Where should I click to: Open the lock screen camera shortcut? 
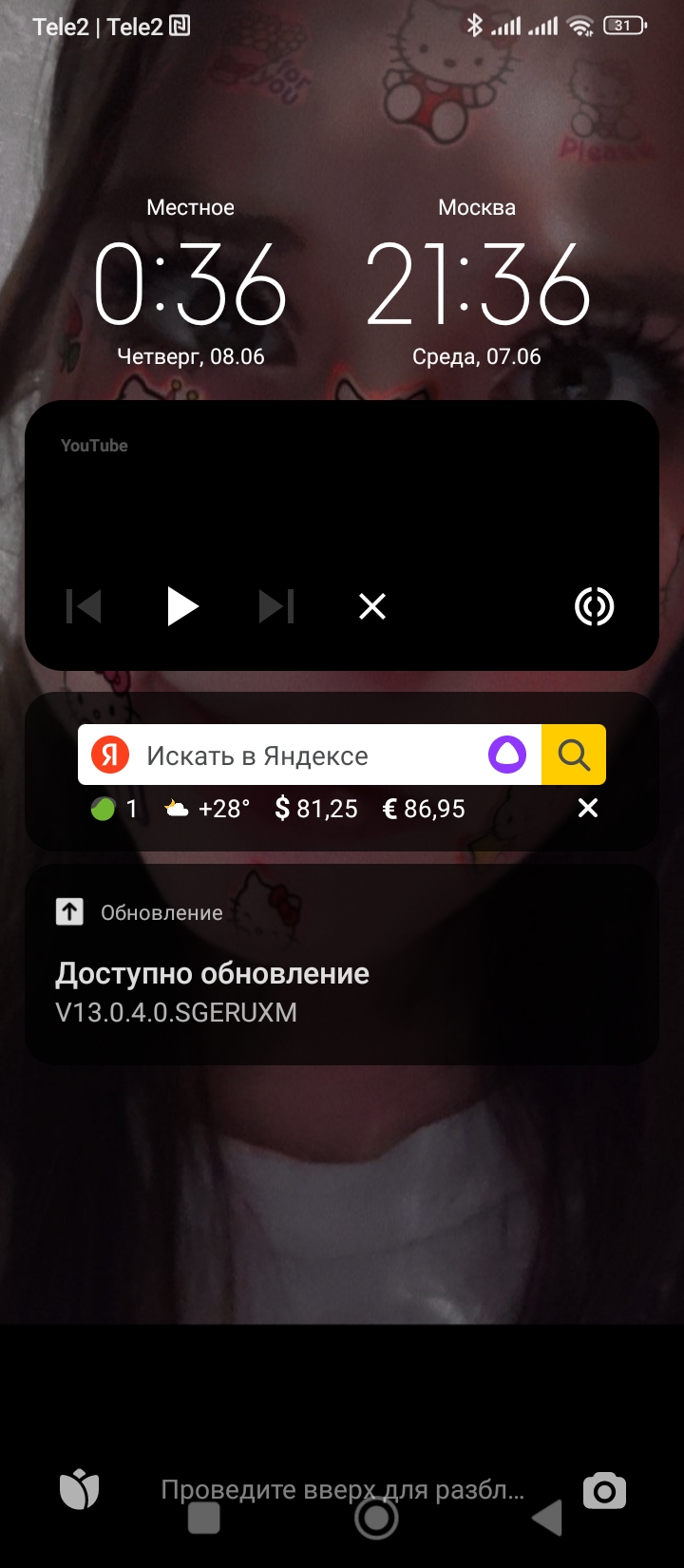coord(604,1490)
